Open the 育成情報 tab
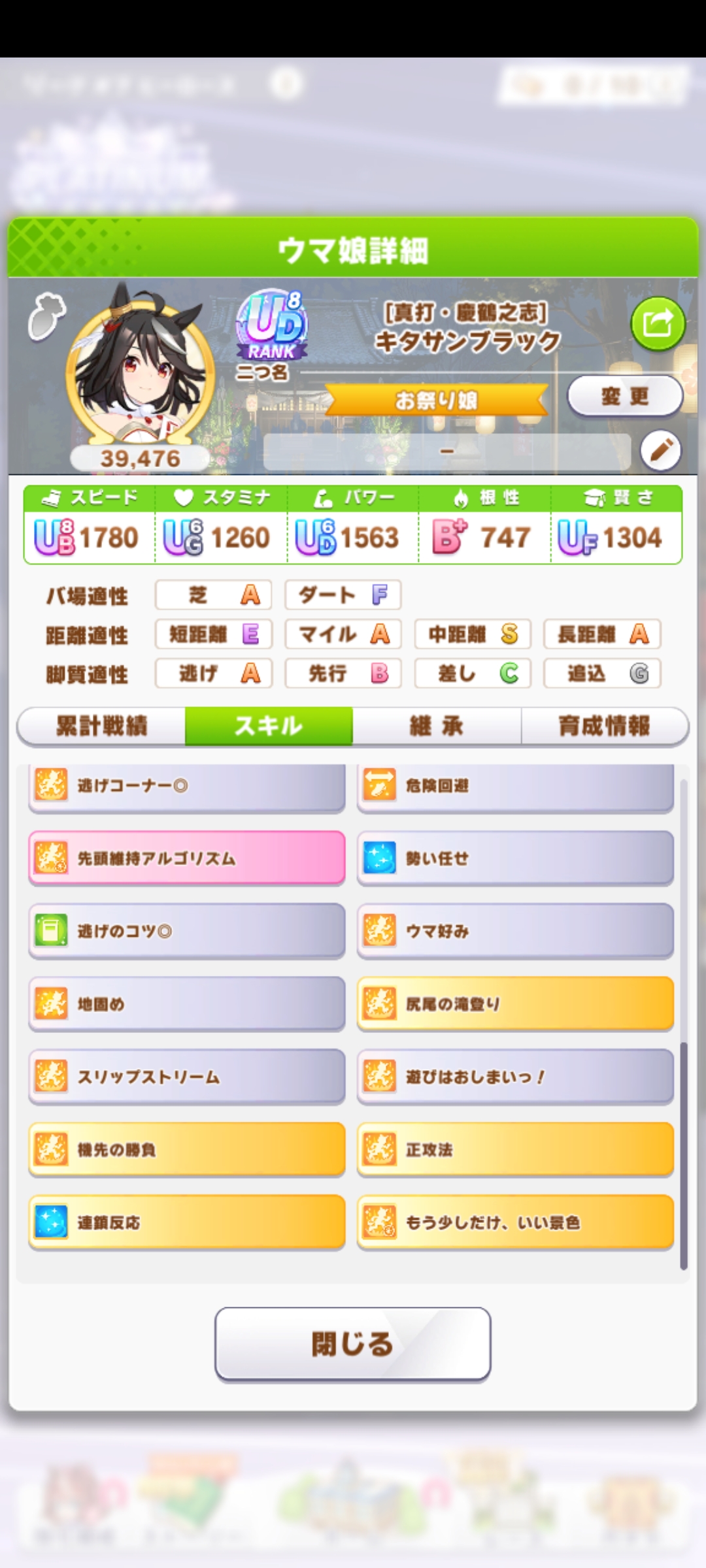This screenshot has width=706, height=1568. tap(604, 726)
